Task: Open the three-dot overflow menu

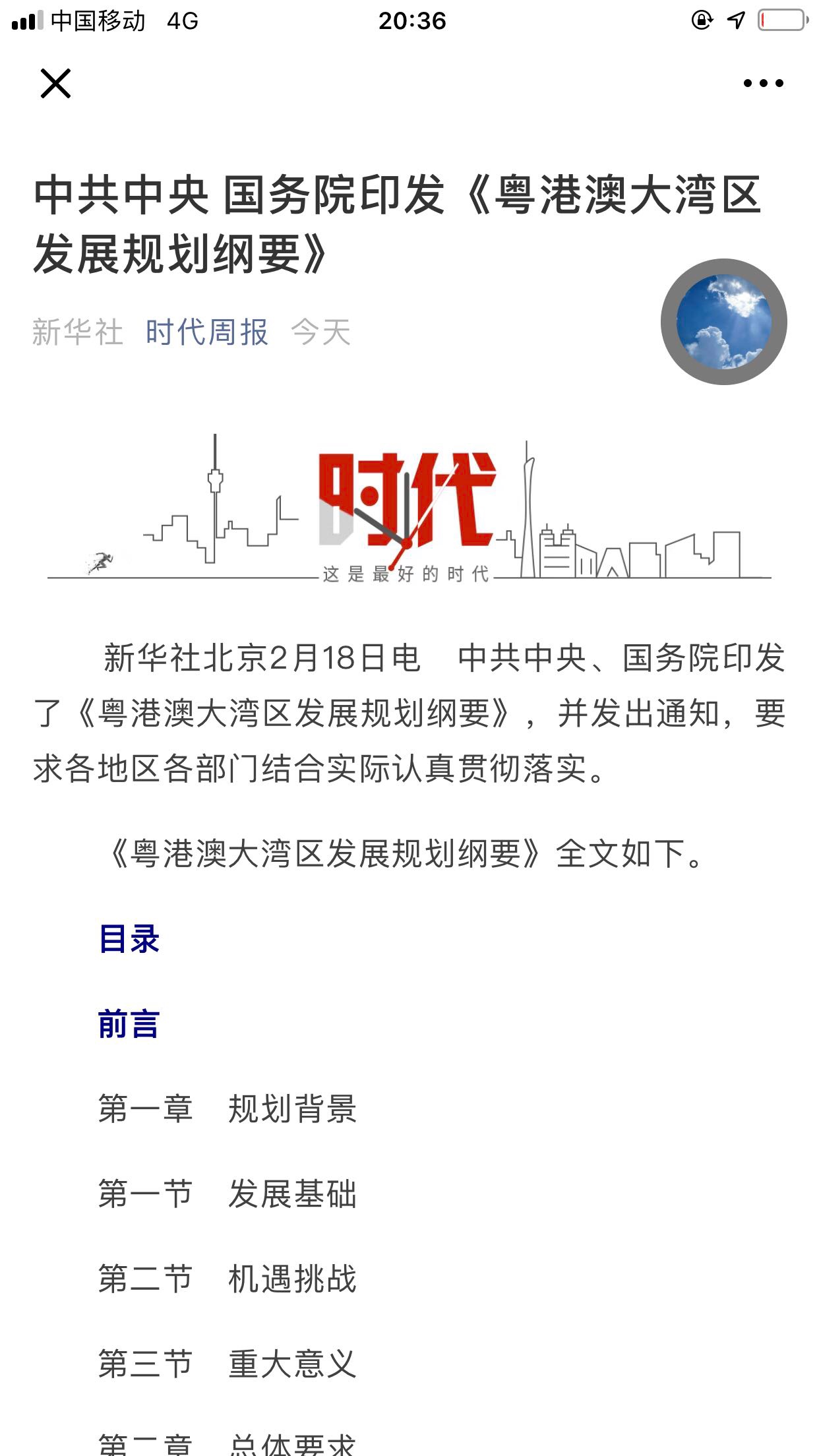Action: click(x=763, y=84)
